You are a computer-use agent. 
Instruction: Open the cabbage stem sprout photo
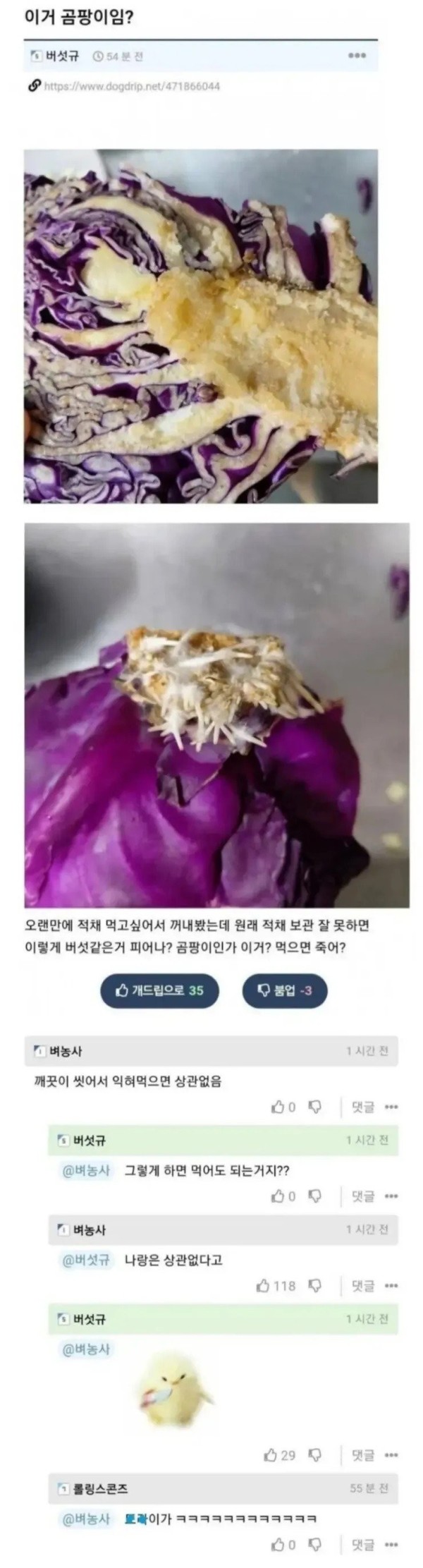[216, 715]
